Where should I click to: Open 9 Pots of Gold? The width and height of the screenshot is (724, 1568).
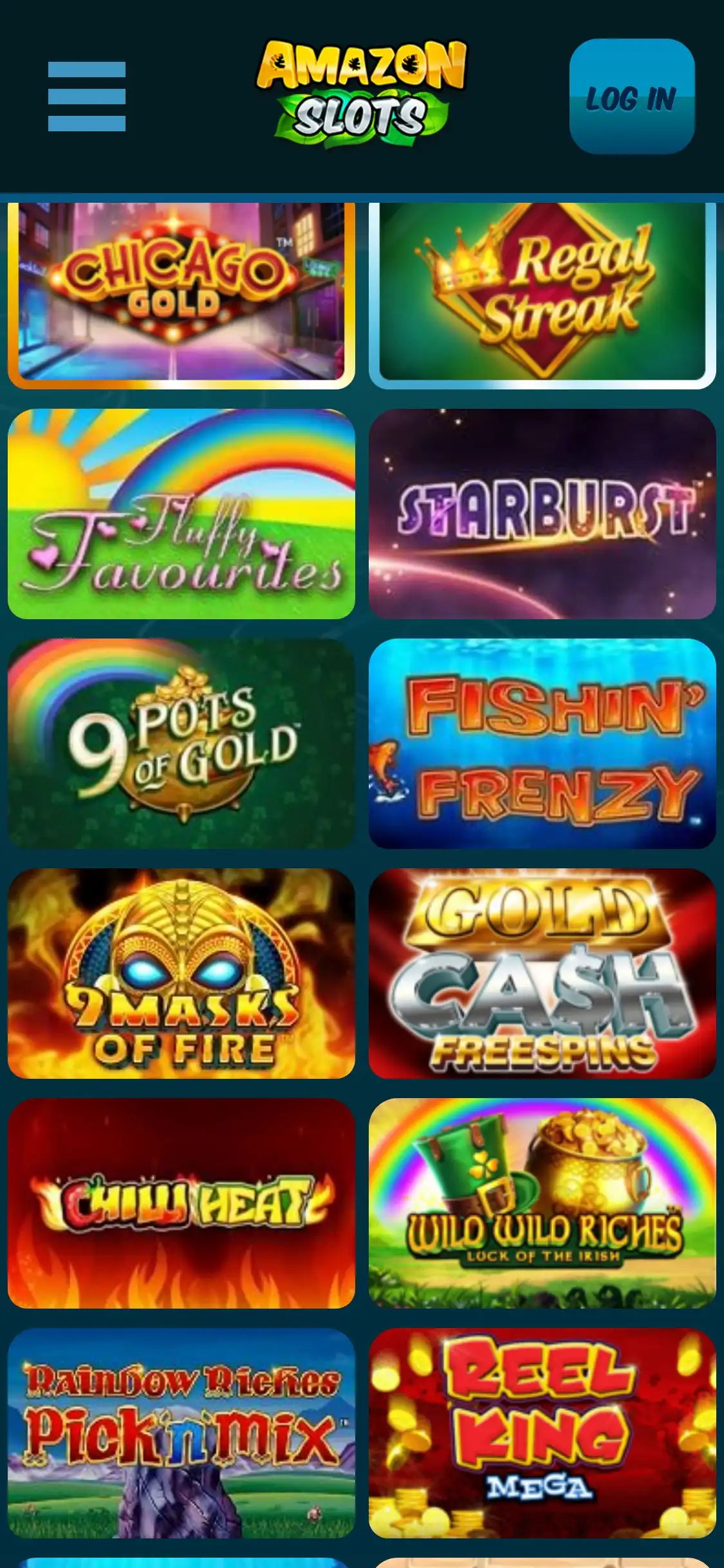point(181,743)
